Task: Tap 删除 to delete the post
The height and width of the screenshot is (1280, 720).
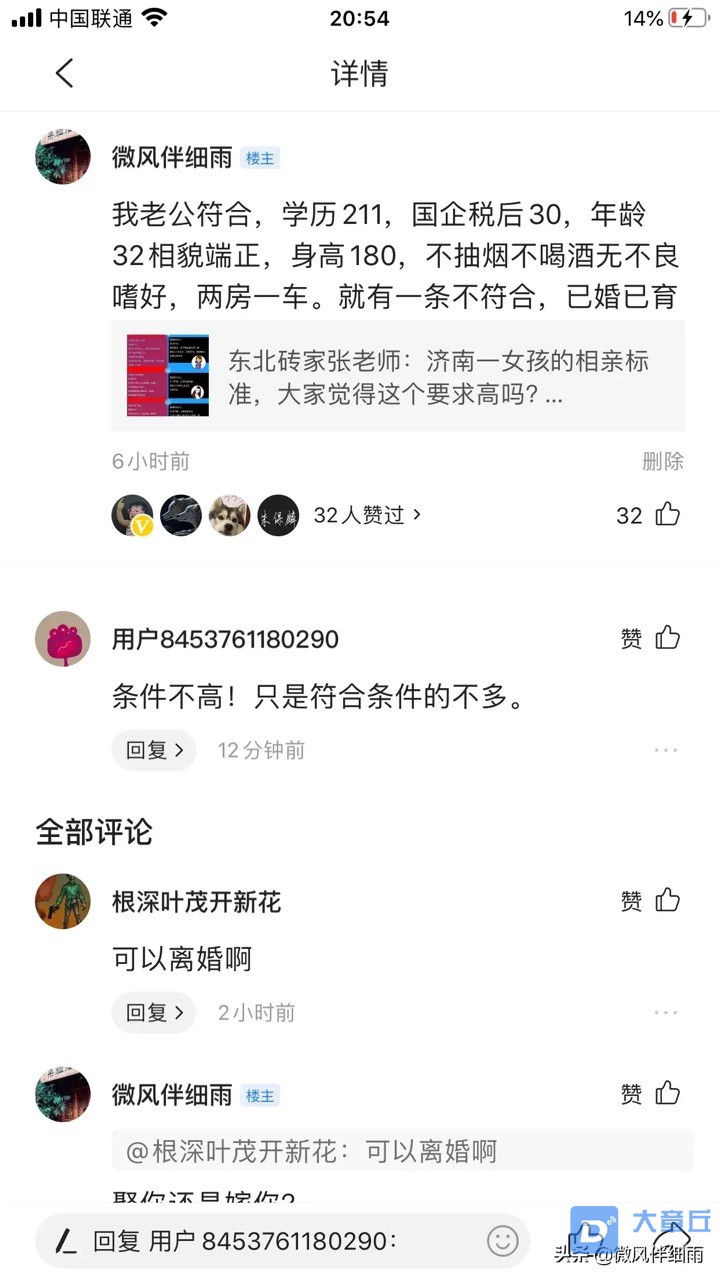Action: pyautogui.click(x=662, y=461)
